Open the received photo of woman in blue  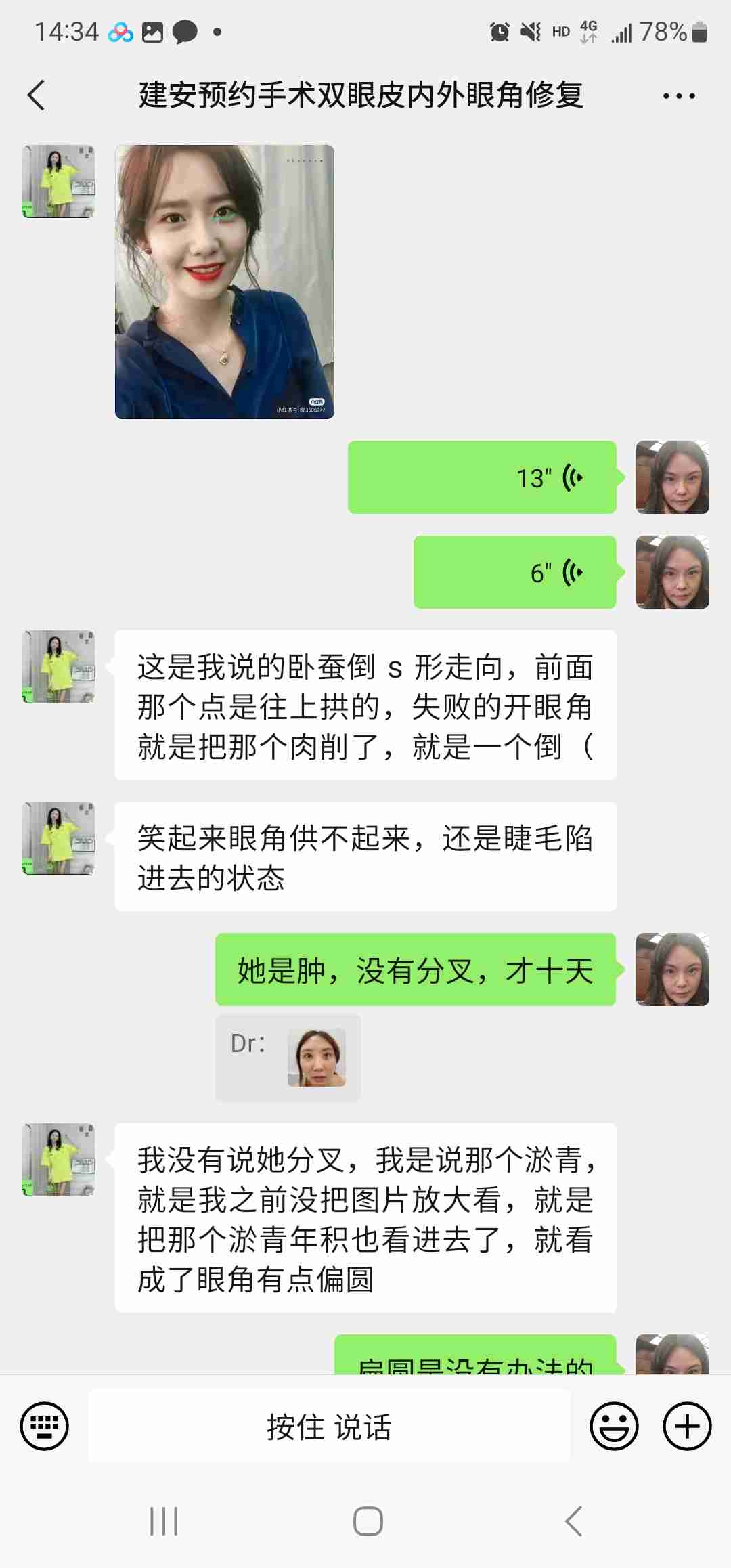[224, 282]
